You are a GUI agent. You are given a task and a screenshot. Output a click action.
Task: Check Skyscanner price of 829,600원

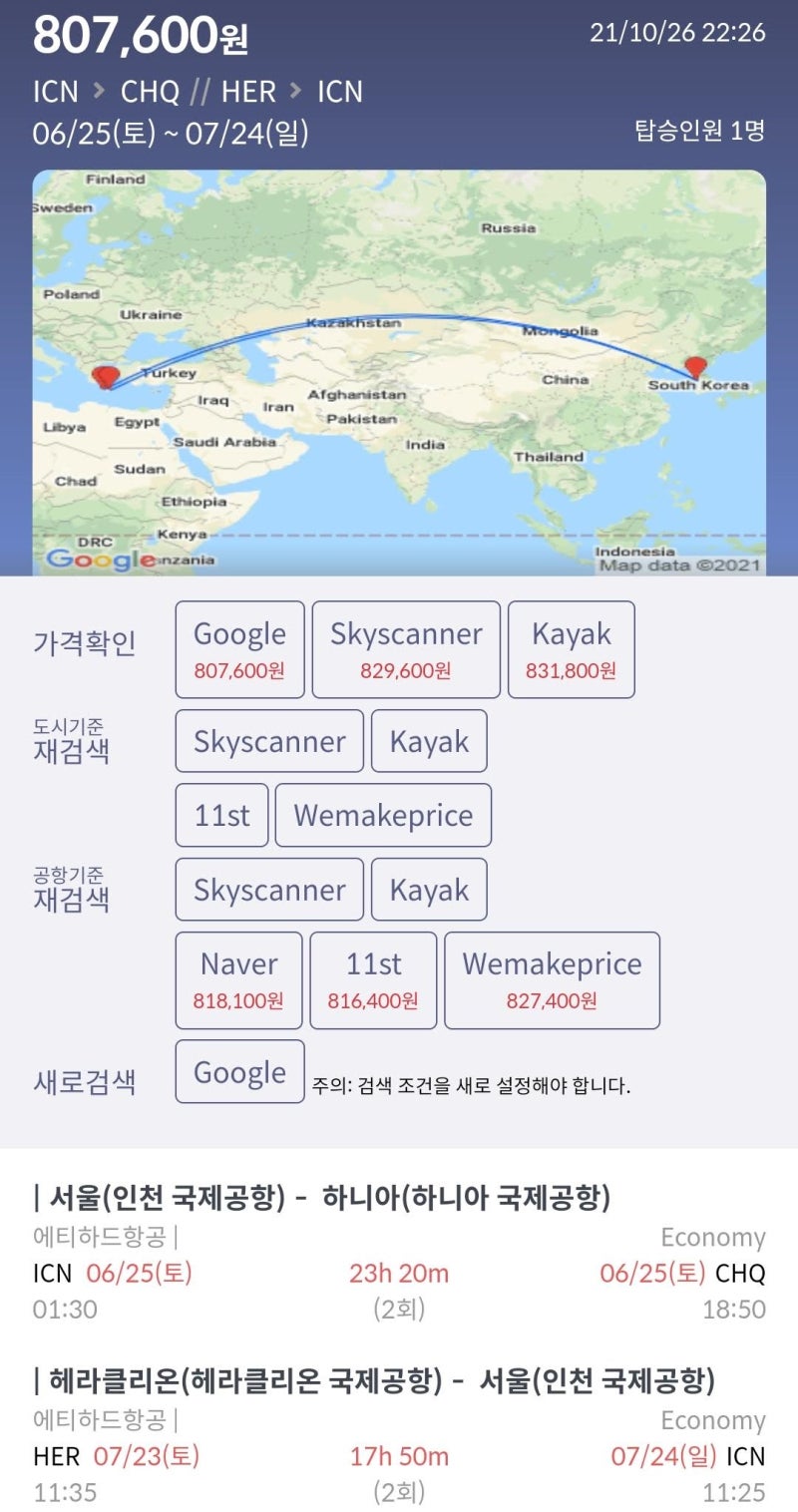pyautogui.click(x=405, y=647)
